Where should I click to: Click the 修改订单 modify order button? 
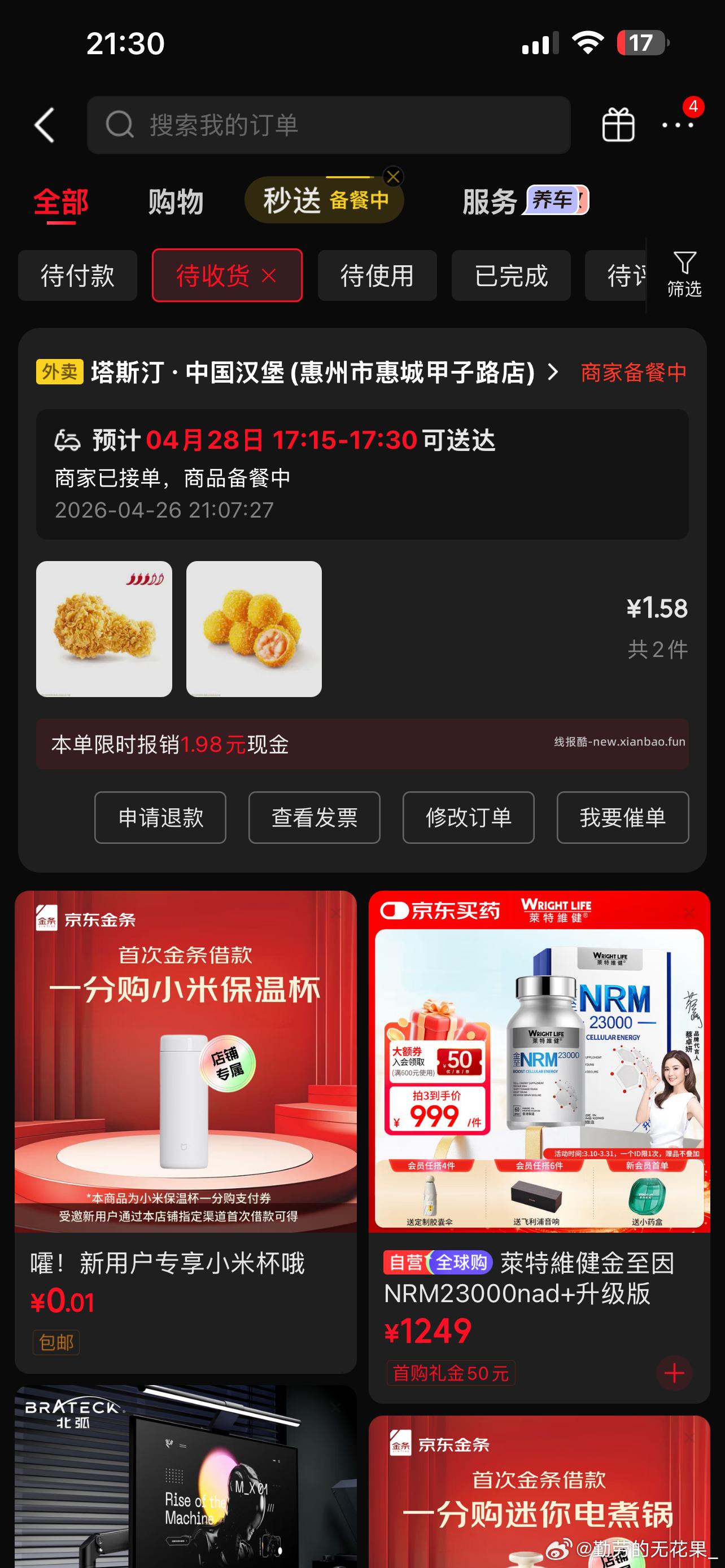(x=468, y=818)
